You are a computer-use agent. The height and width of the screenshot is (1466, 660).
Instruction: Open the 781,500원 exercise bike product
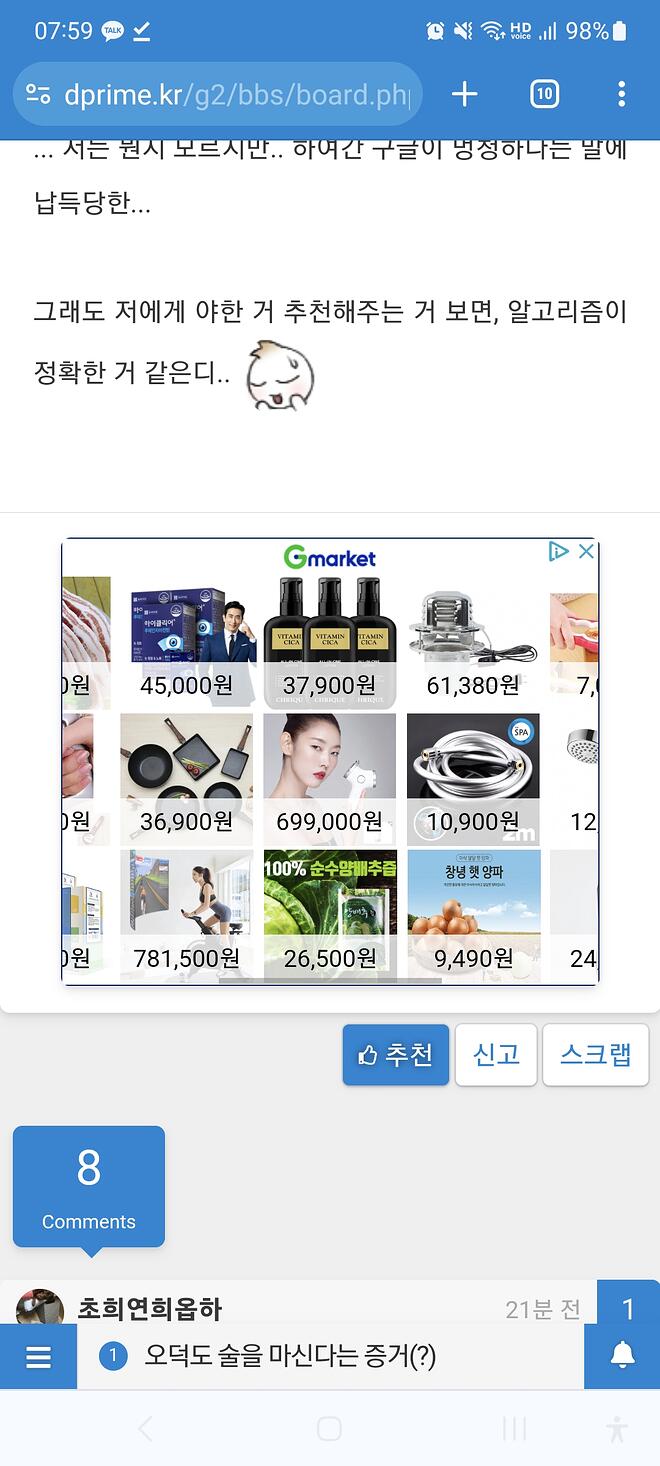pos(186,915)
